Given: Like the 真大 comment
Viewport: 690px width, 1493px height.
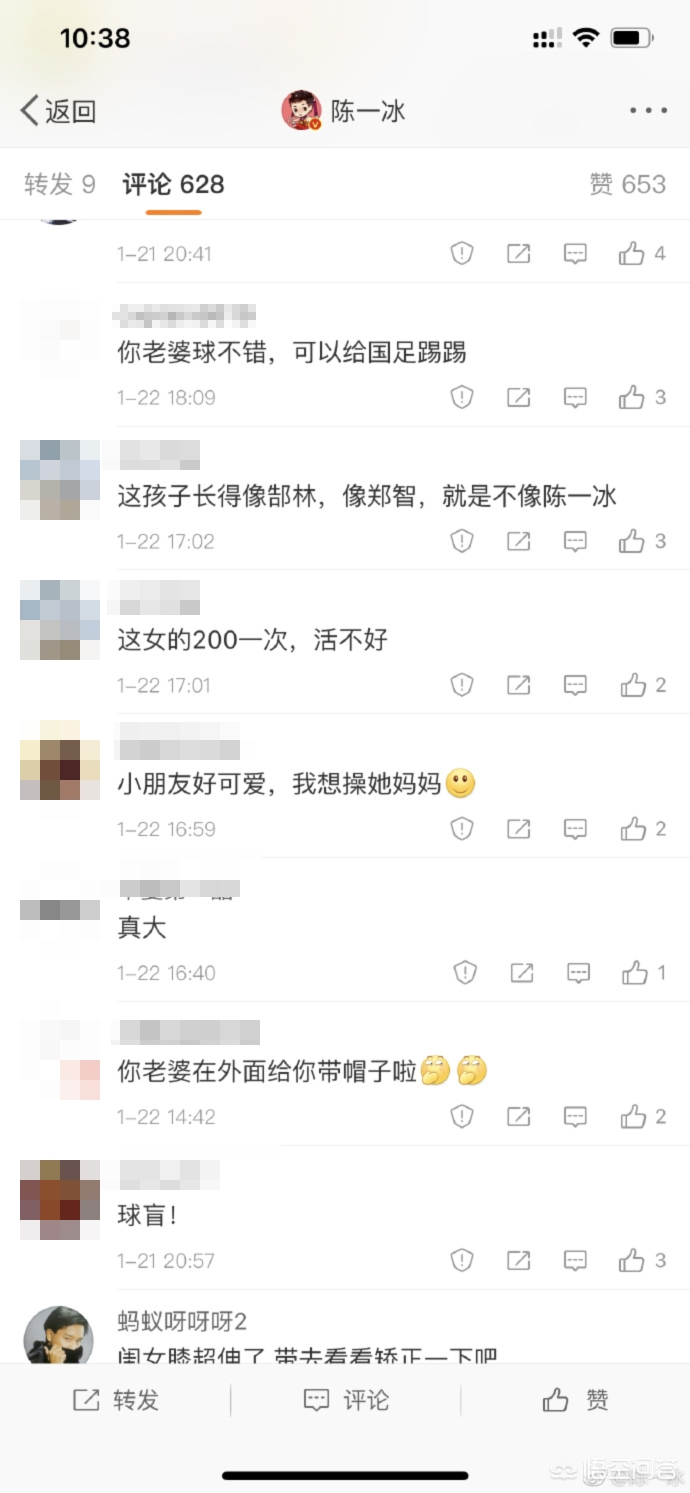Looking at the screenshot, I should pos(644,973).
